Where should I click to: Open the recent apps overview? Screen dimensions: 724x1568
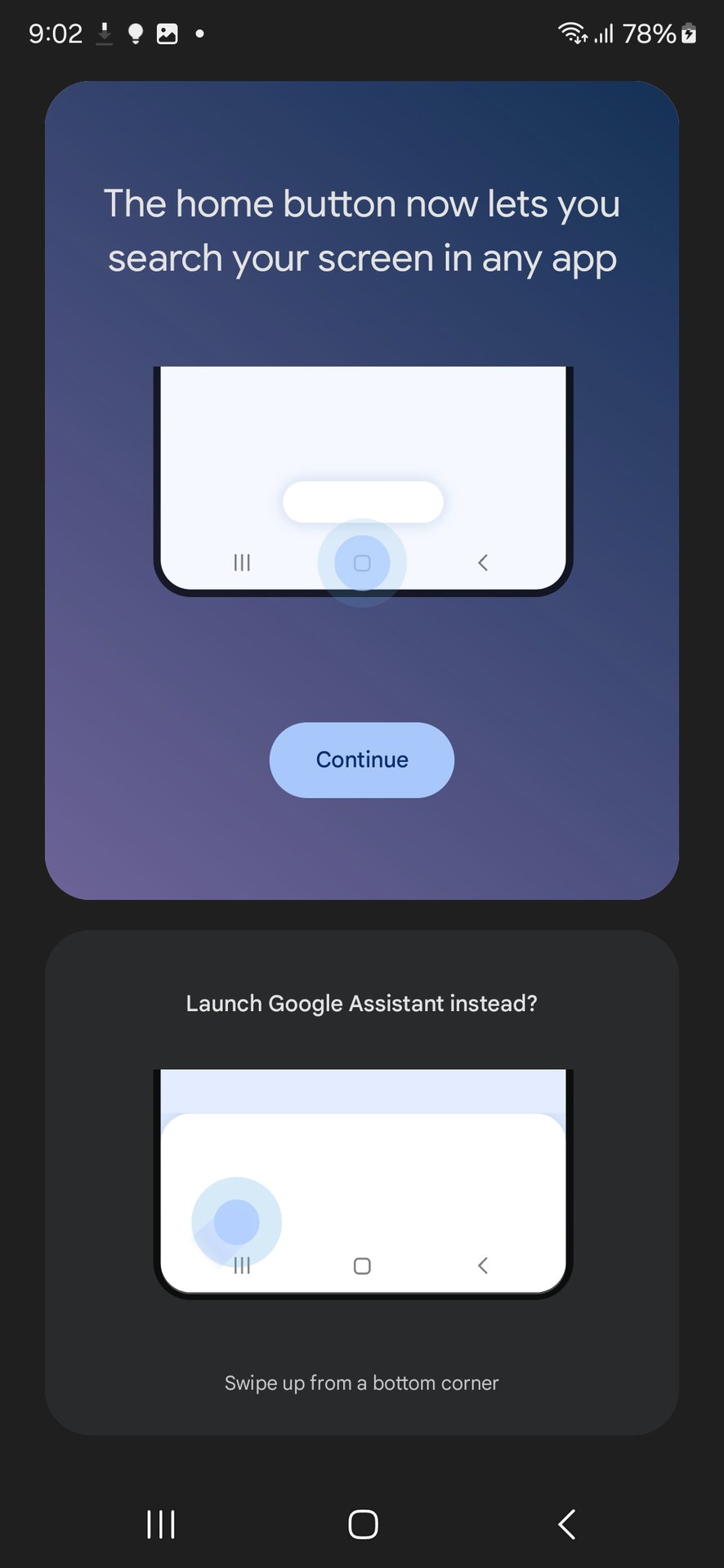161,1524
